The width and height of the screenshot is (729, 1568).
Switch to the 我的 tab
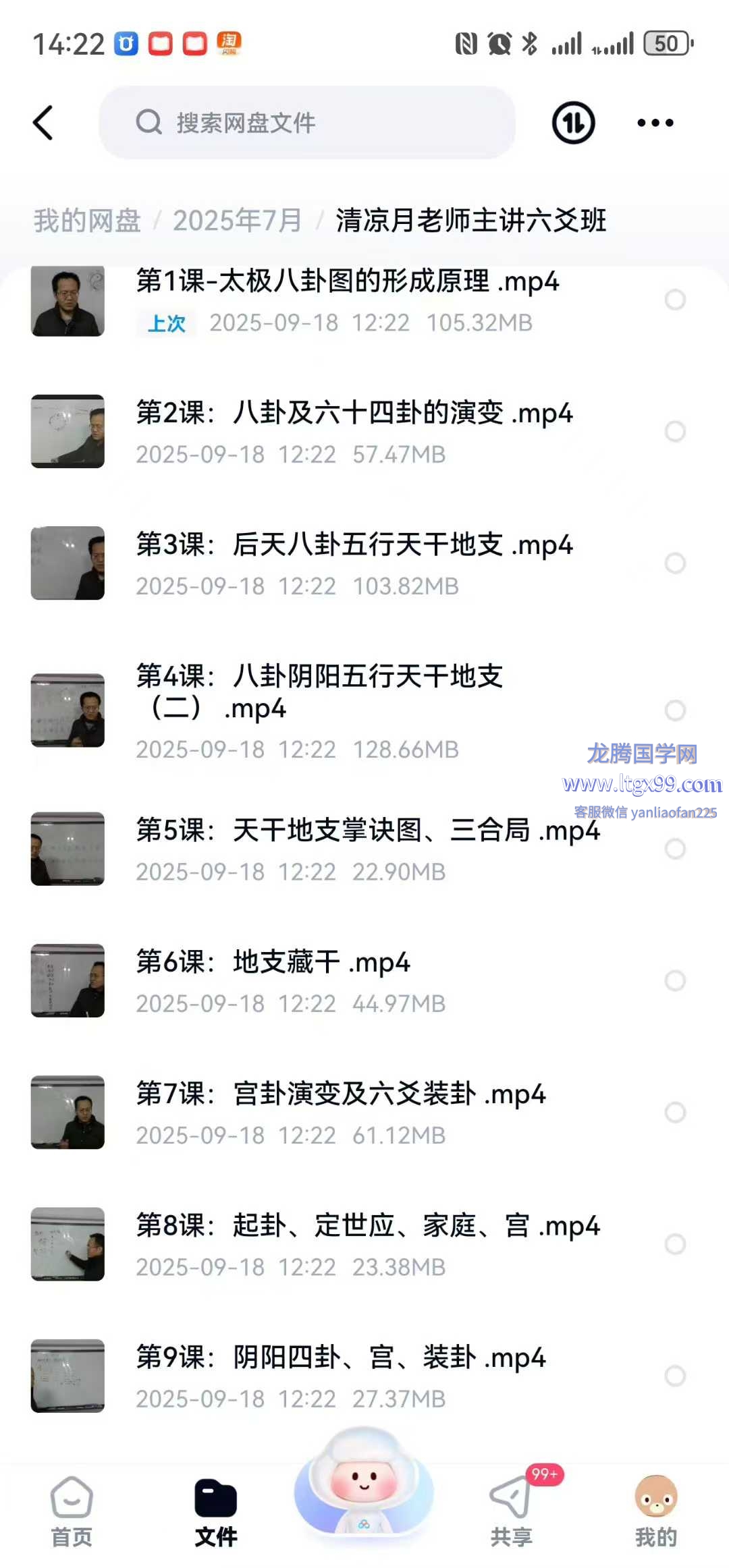[655, 1510]
